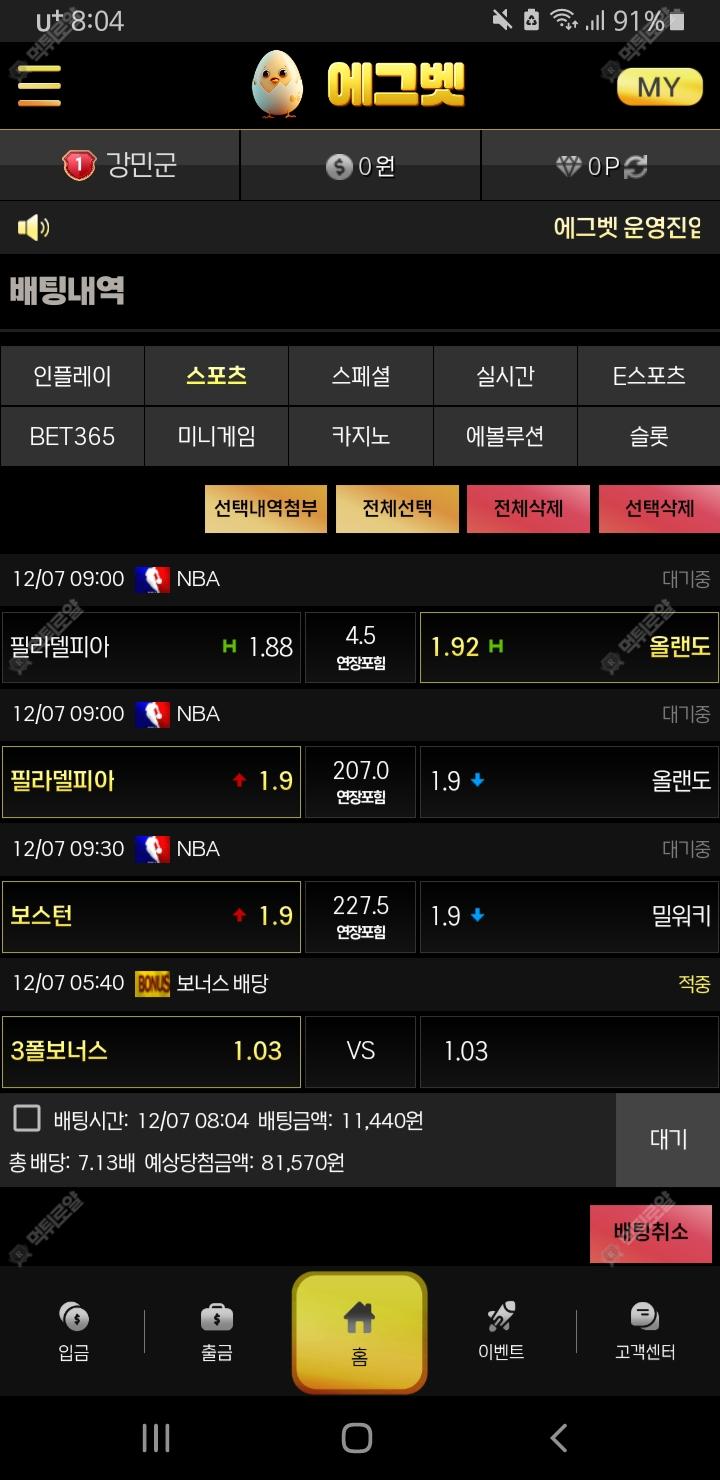Delete all with 전체삭제 button
720x1480 pixels.
528,508
